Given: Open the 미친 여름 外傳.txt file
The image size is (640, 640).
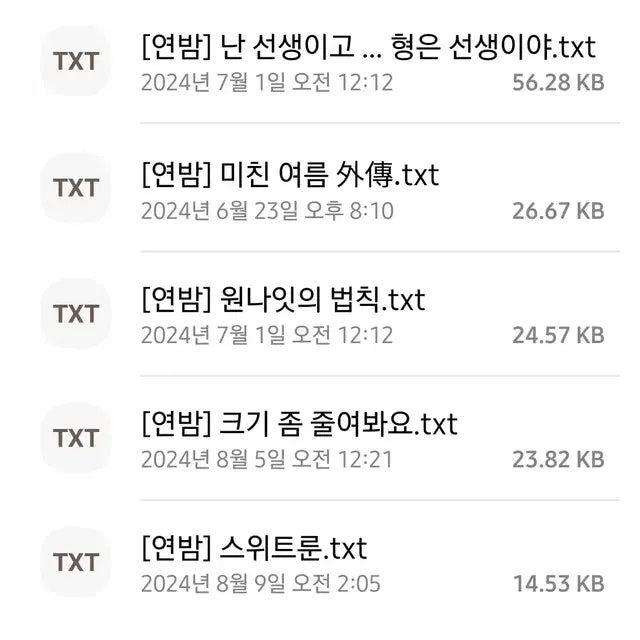Looking at the screenshot, I should (x=290, y=175).
